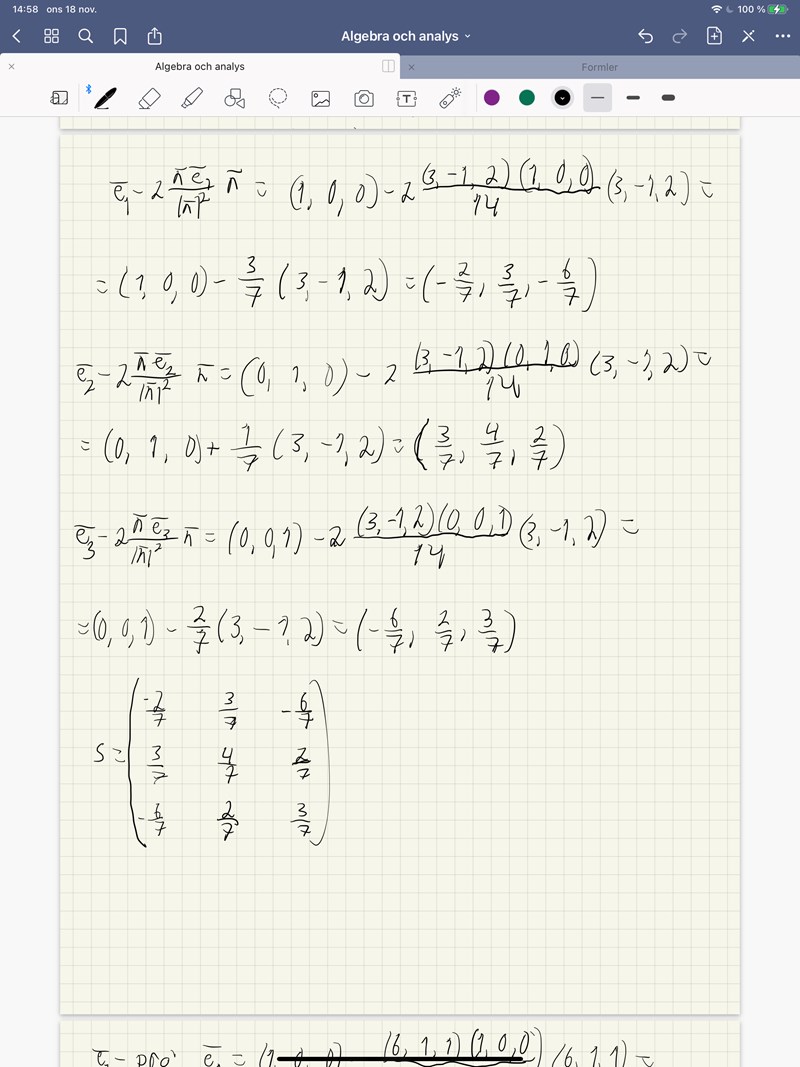Close the Formler tab

coord(411,67)
